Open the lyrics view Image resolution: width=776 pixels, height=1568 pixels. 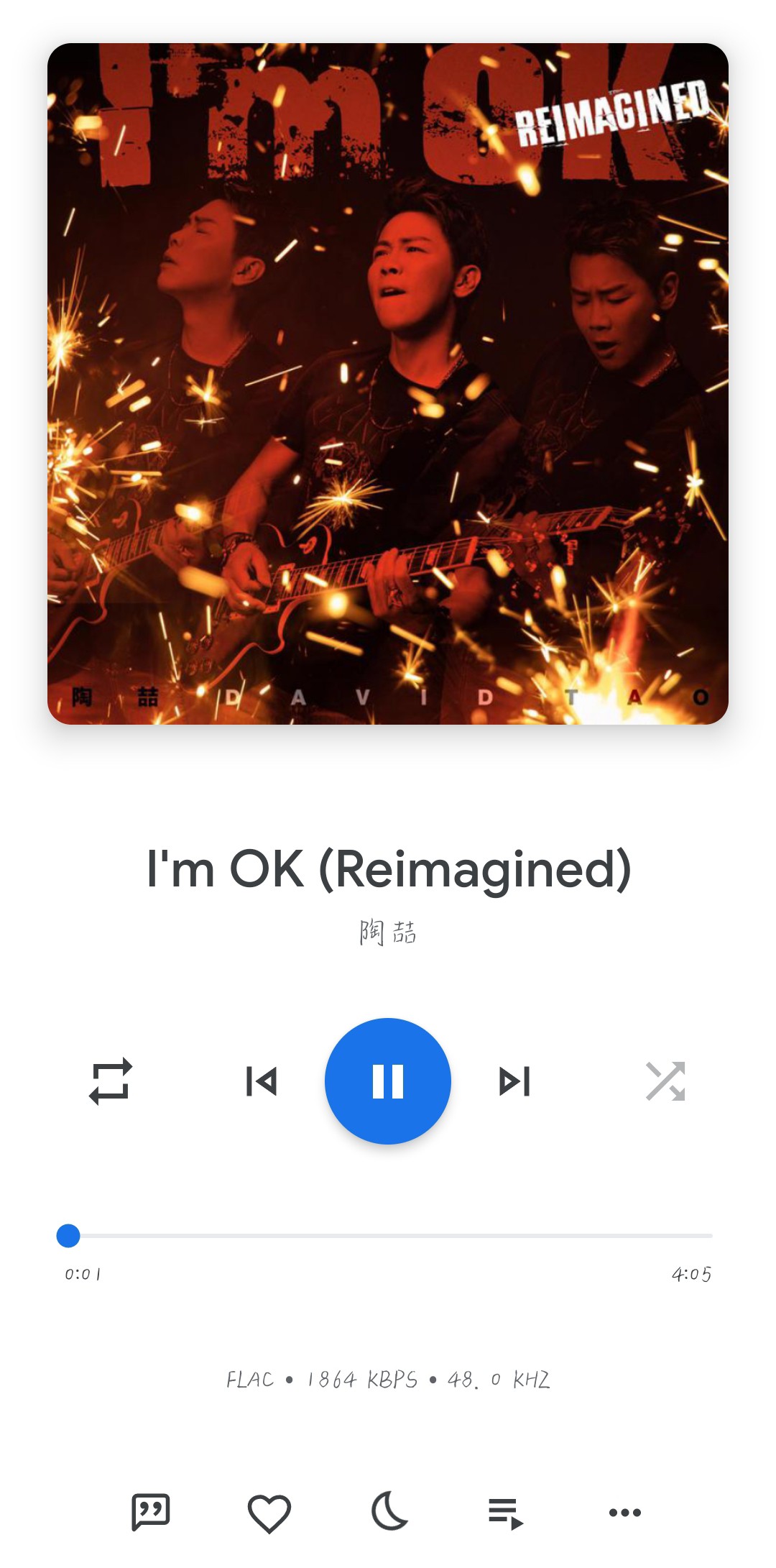(x=151, y=1512)
